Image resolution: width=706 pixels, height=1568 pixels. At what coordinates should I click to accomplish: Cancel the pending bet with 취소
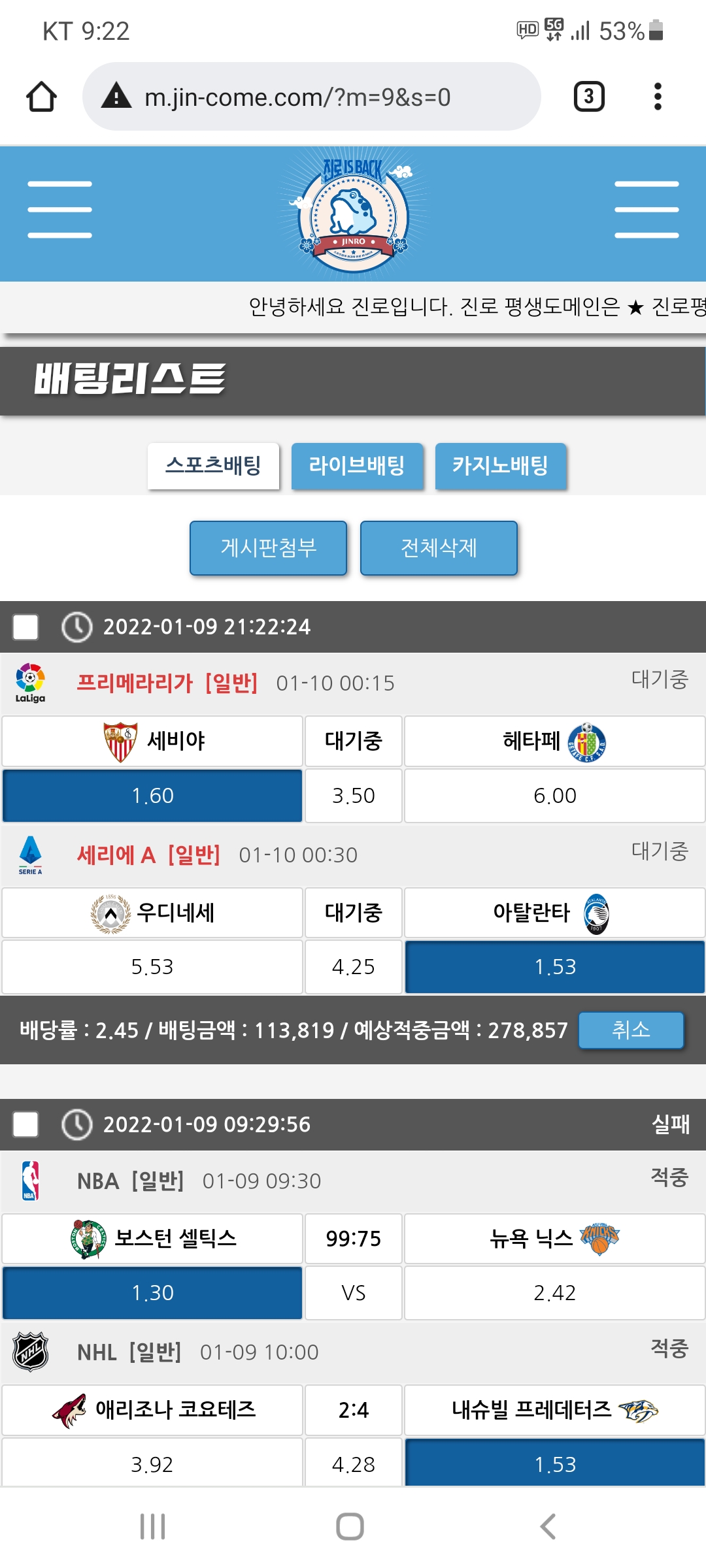pos(631,1030)
